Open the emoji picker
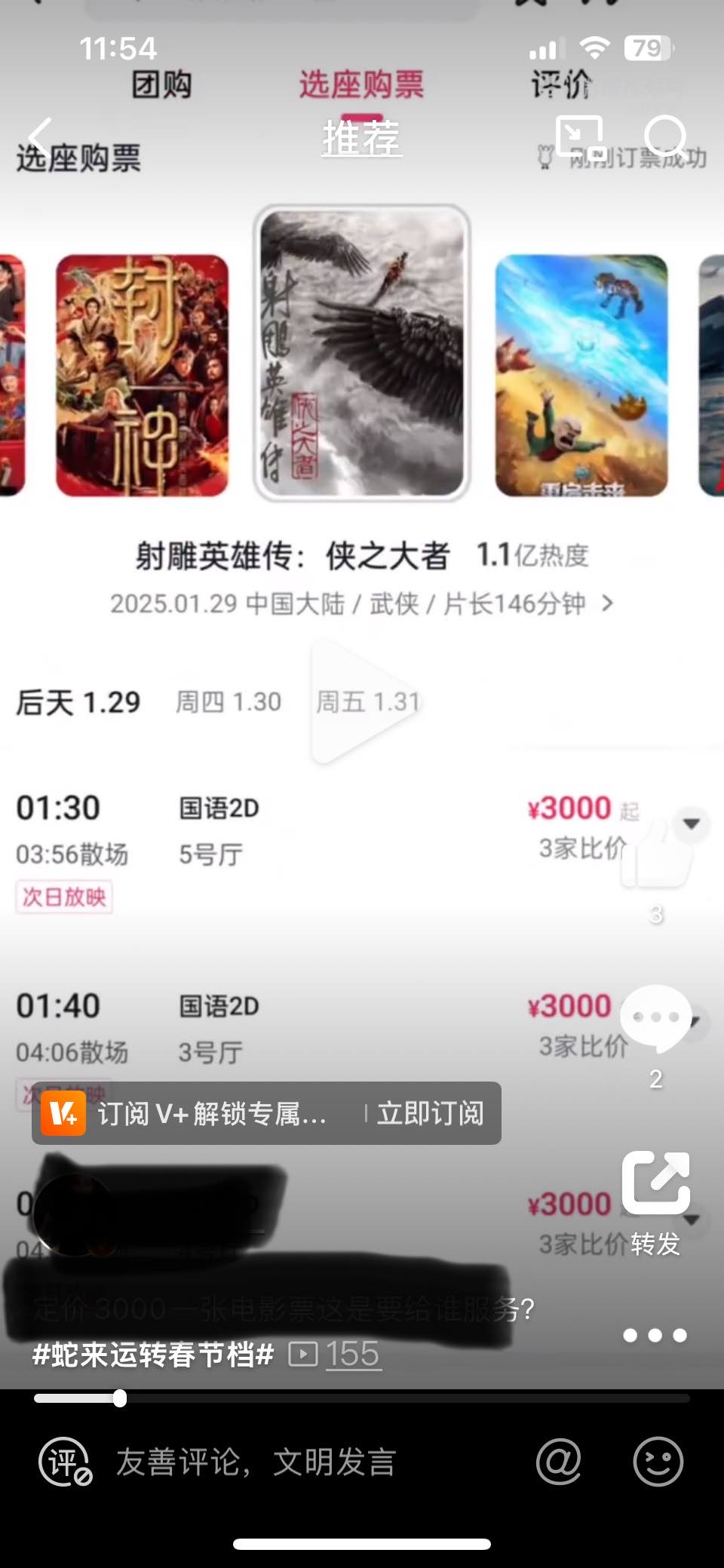The image size is (724, 1568). click(658, 1462)
